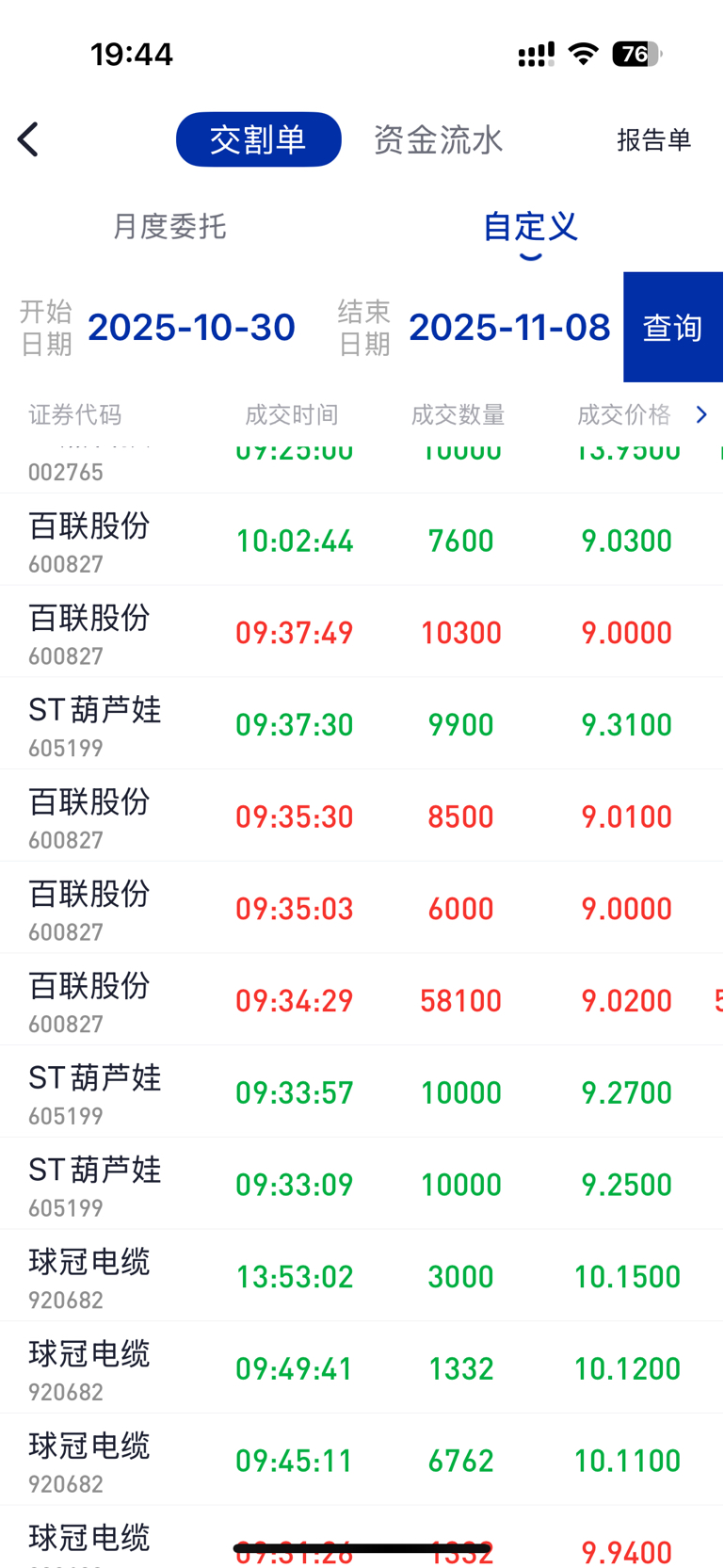The height and width of the screenshot is (1568, 724).
Task: Change the start date 2025-10-30
Action: 191,327
